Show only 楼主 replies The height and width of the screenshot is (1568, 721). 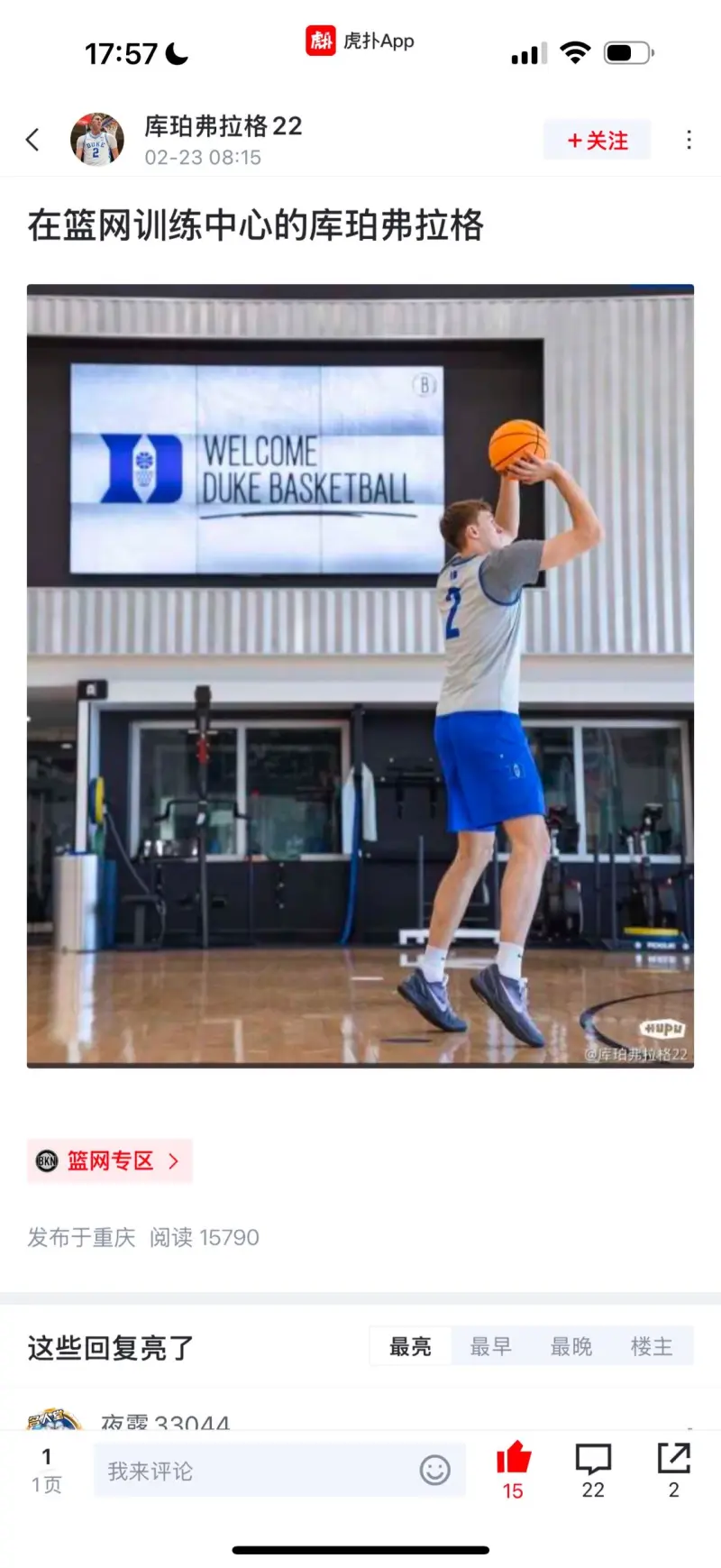coord(652,1346)
